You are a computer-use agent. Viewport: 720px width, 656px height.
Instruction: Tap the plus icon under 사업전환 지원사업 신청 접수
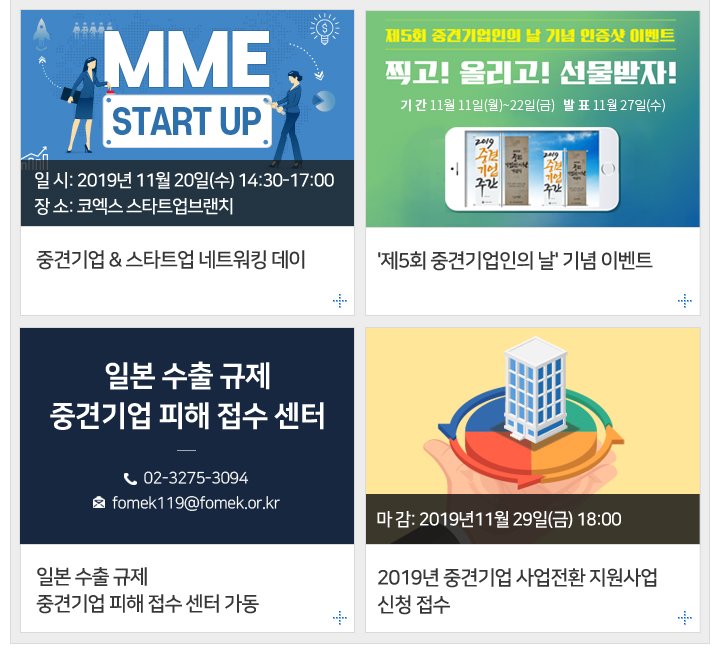click(x=684, y=617)
